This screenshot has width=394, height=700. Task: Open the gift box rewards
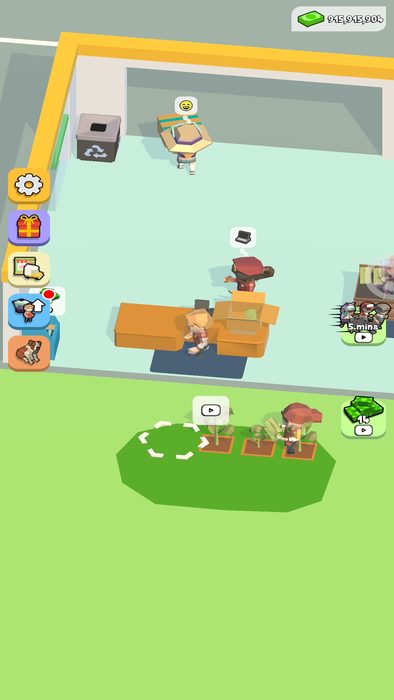pos(29,227)
